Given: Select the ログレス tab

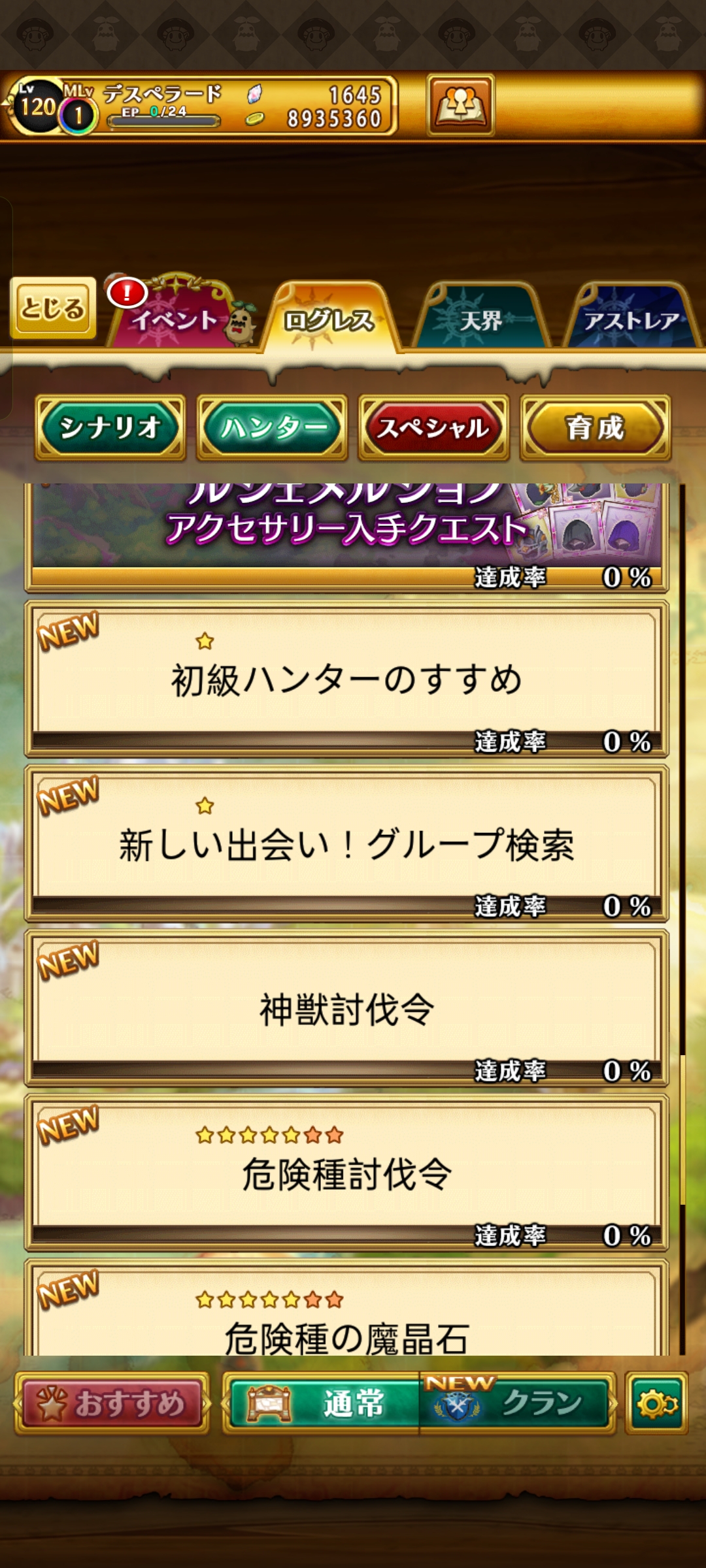Looking at the screenshot, I should tap(331, 318).
